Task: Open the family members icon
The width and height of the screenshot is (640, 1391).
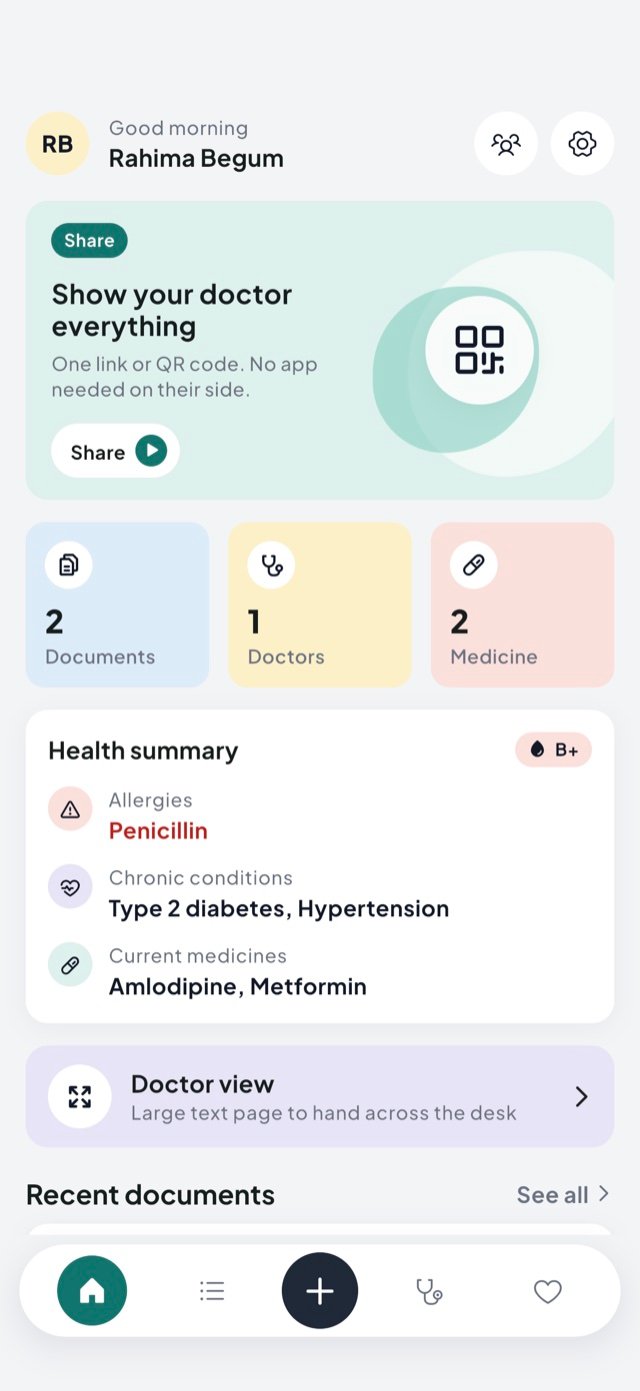Action: coord(506,144)
